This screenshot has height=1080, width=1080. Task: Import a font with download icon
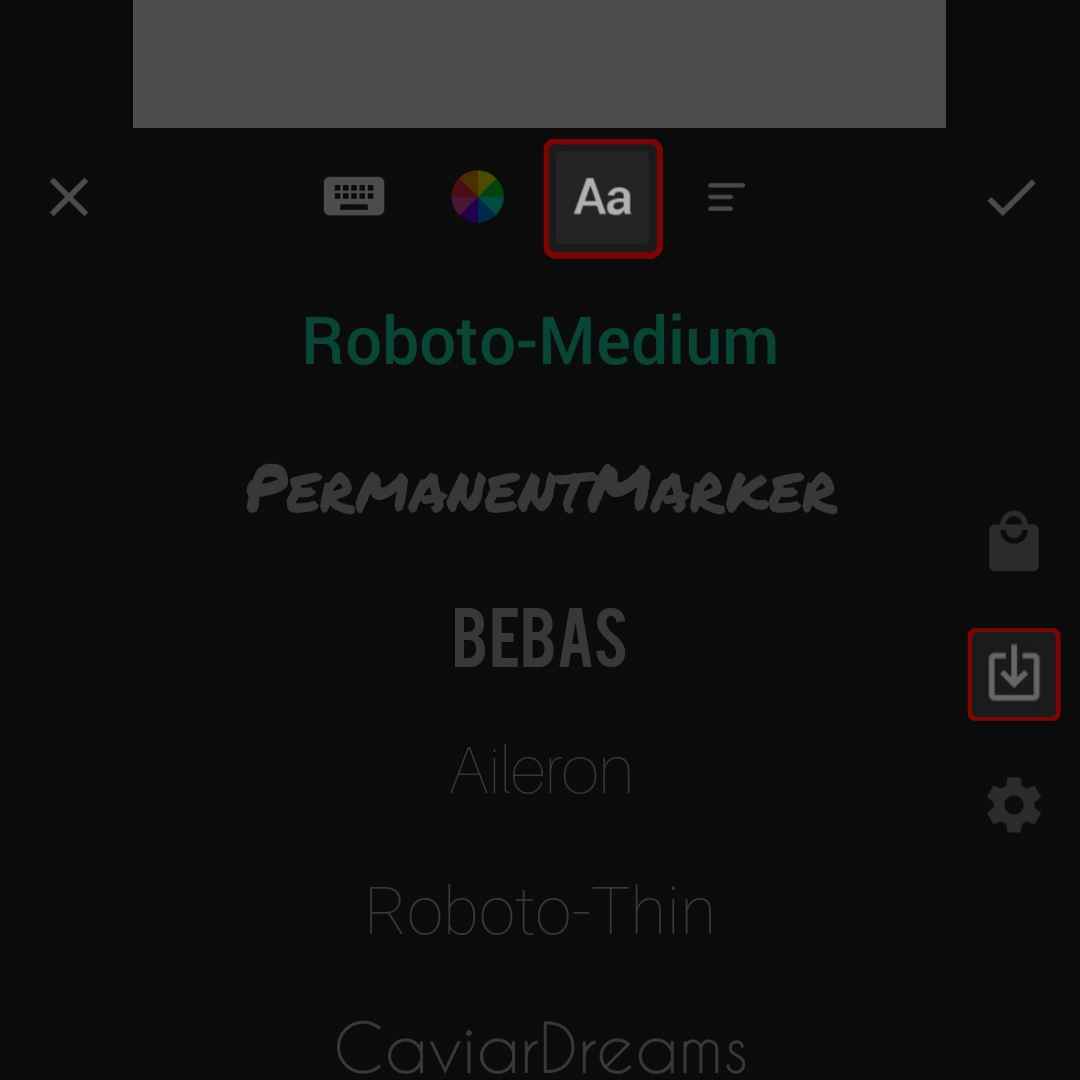(x=1014, y=674)
